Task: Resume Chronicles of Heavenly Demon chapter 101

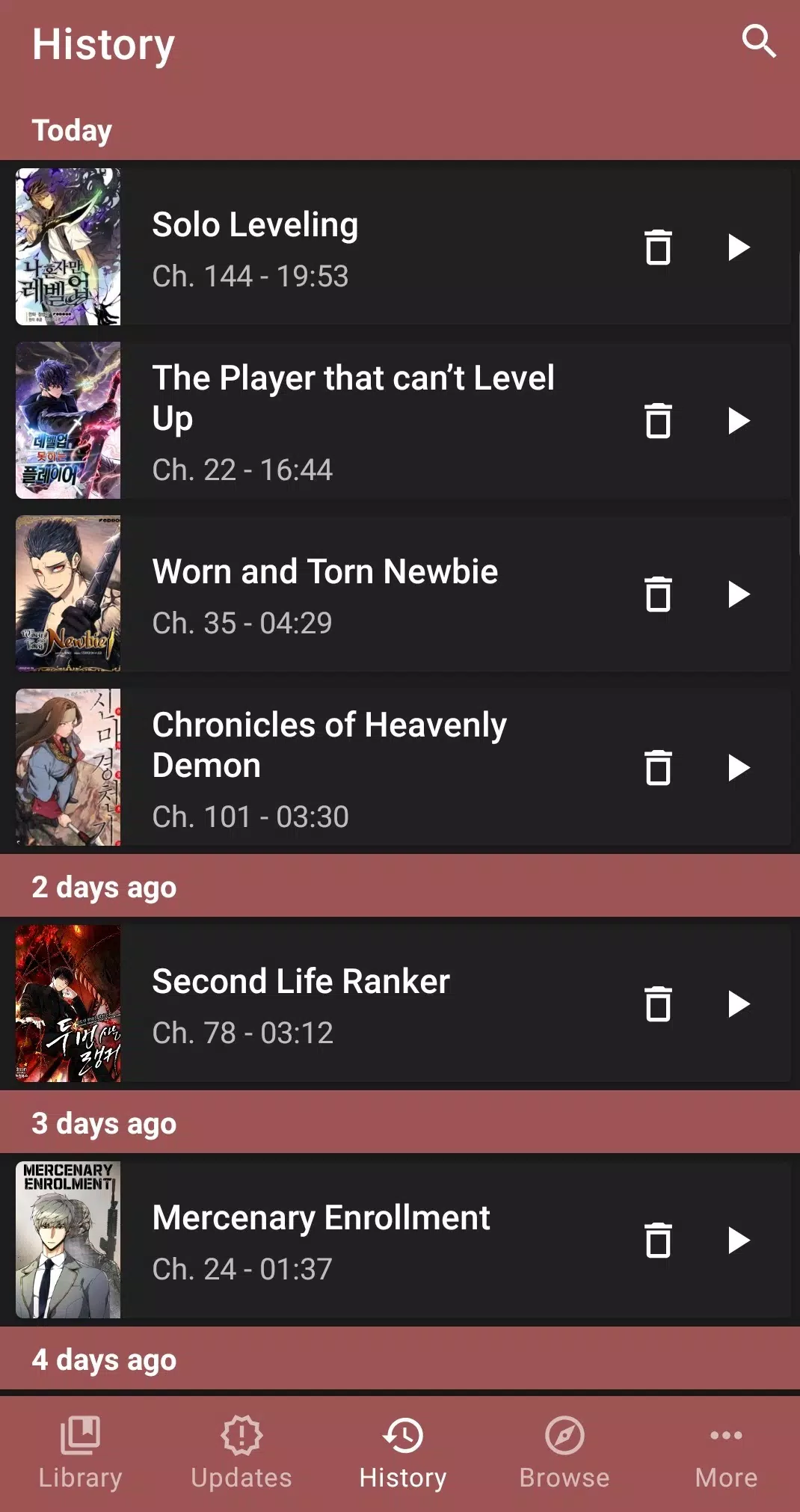Action: 739,768
